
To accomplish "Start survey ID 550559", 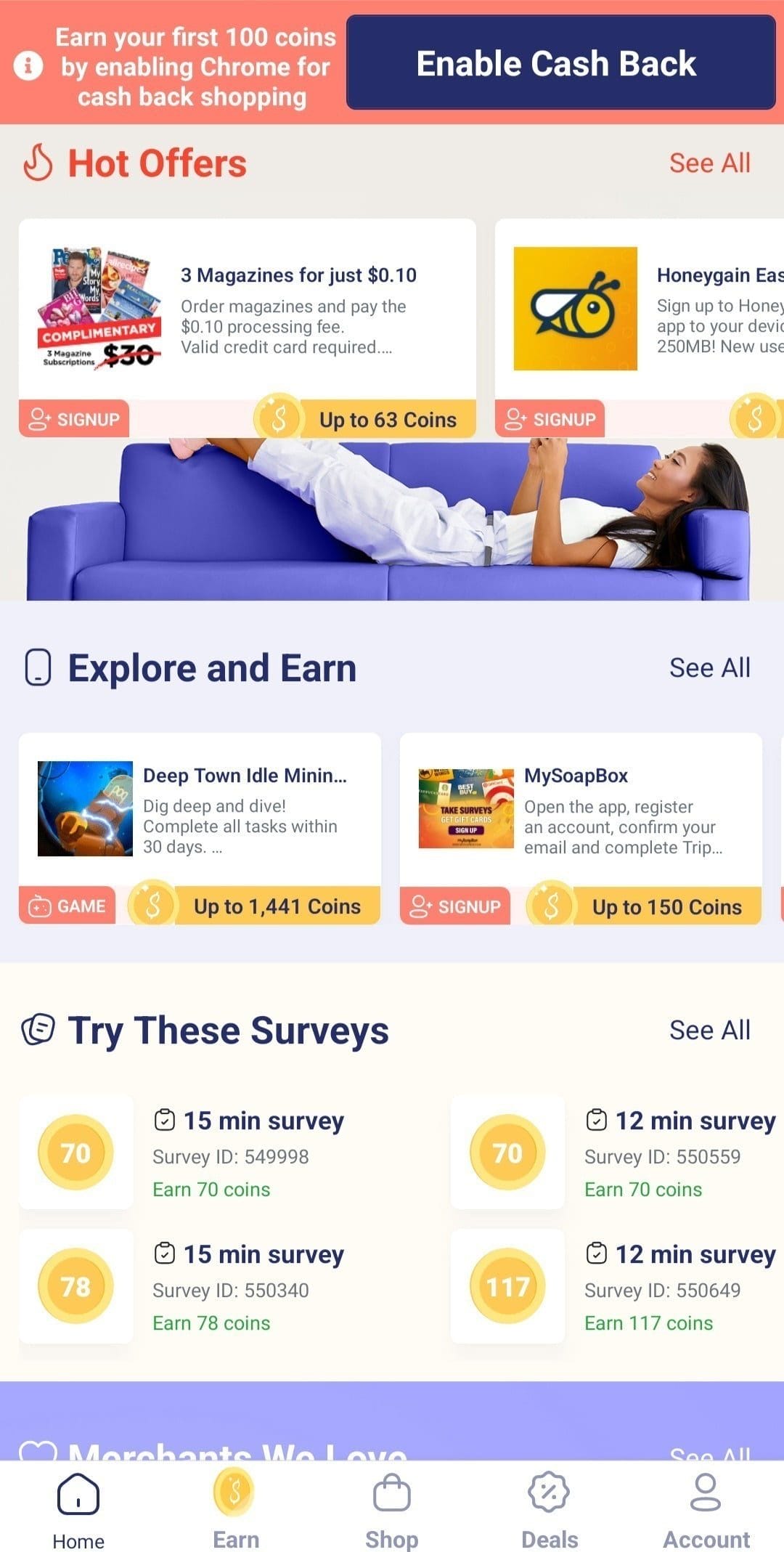I will (x=617, y=1153).
